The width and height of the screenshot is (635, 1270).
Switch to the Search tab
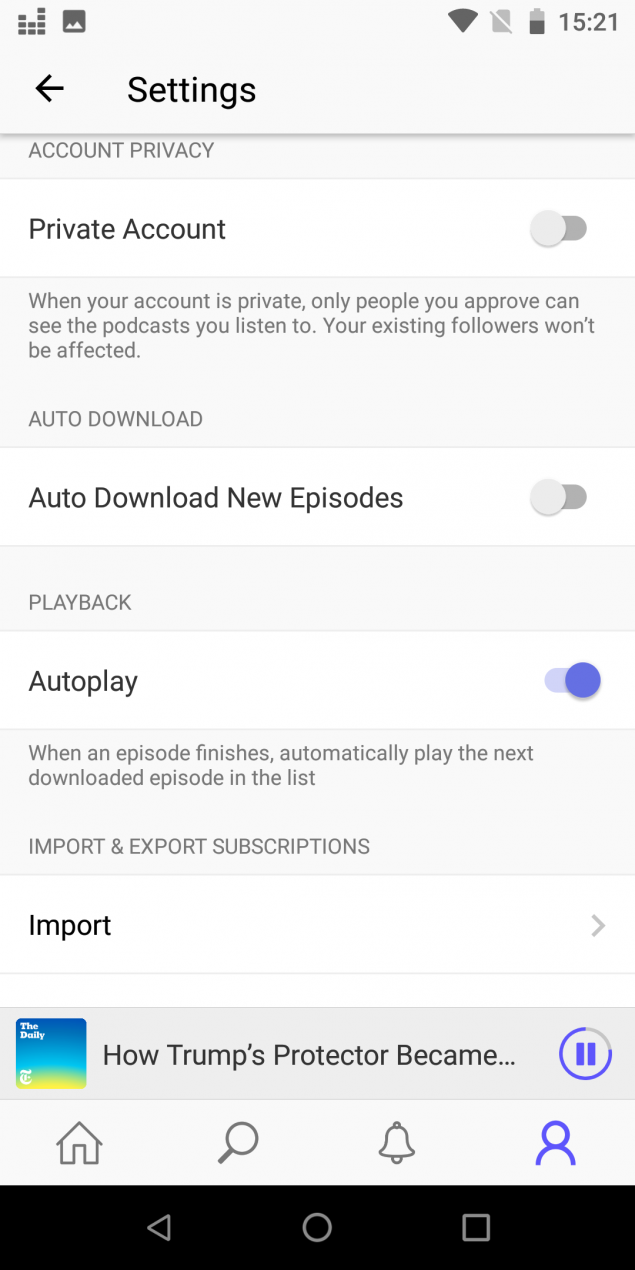[238, 1142]
